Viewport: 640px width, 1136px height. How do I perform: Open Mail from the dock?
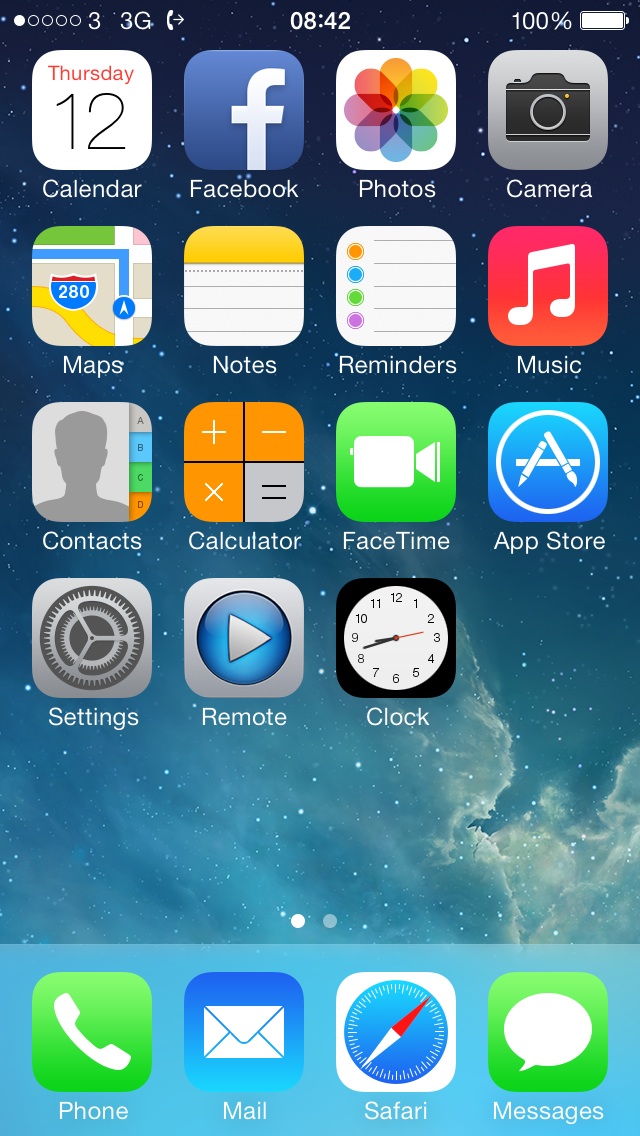pos(244,1032)
